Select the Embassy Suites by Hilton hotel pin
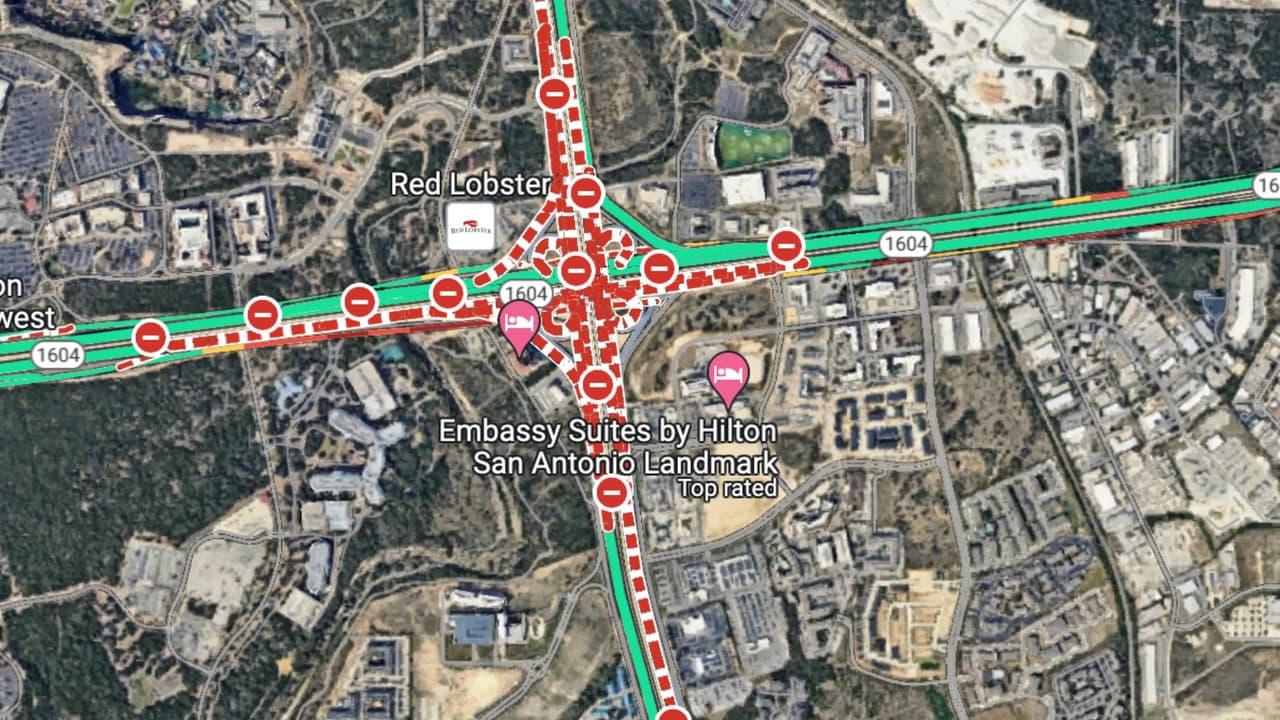The image size is (1280, 720). click(x=728, y=376)
